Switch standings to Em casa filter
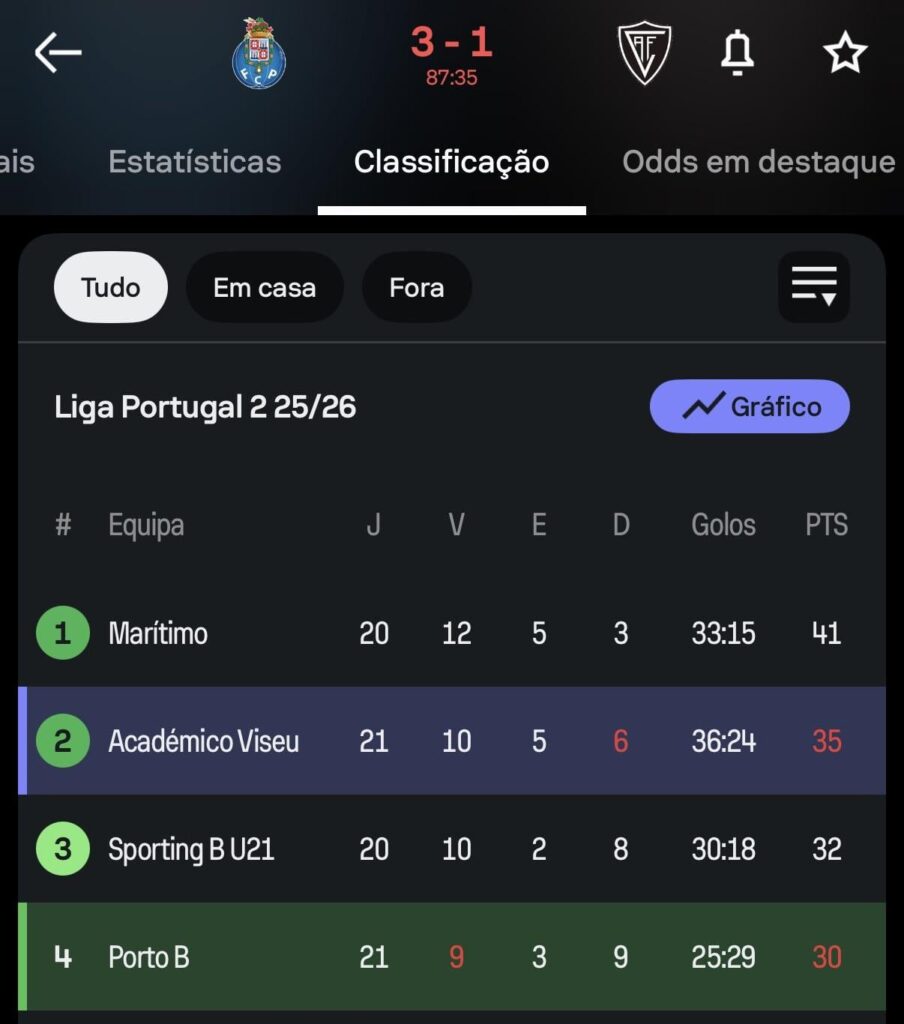This screenshot has width=904, height=1024. point(265,287)
